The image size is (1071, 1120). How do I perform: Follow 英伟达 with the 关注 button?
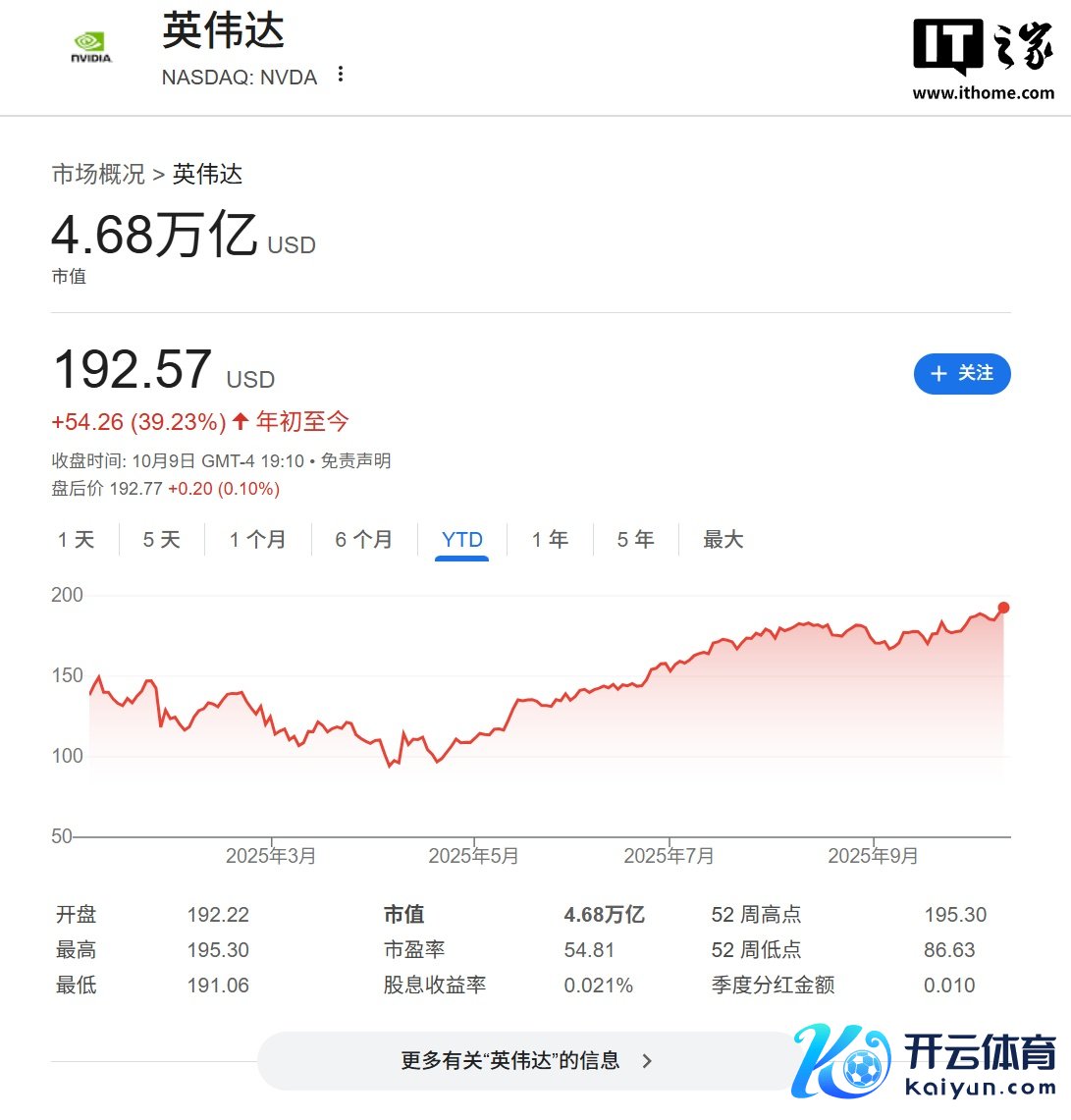(x=961, y=374)
